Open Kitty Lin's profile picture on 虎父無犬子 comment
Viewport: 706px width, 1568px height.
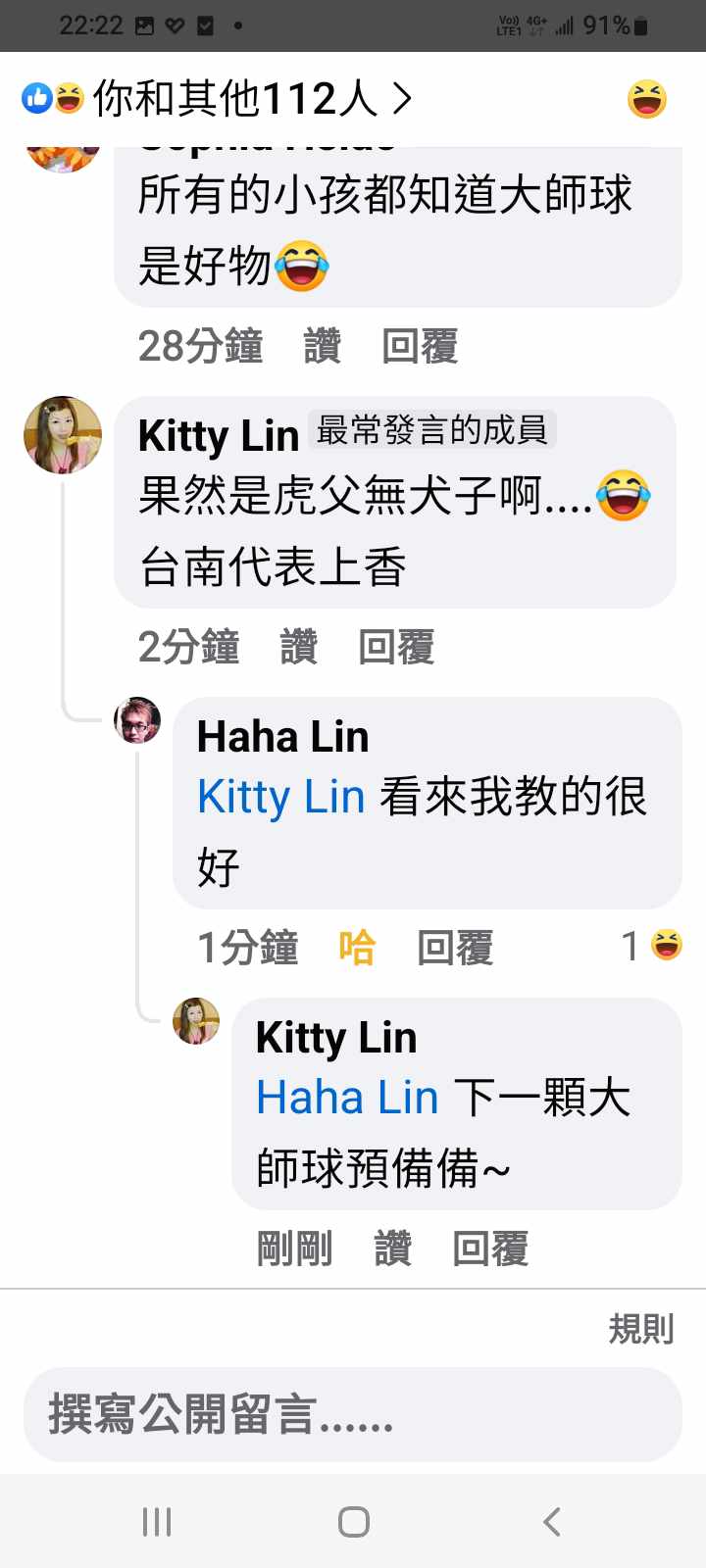click(x=63, y=435)
